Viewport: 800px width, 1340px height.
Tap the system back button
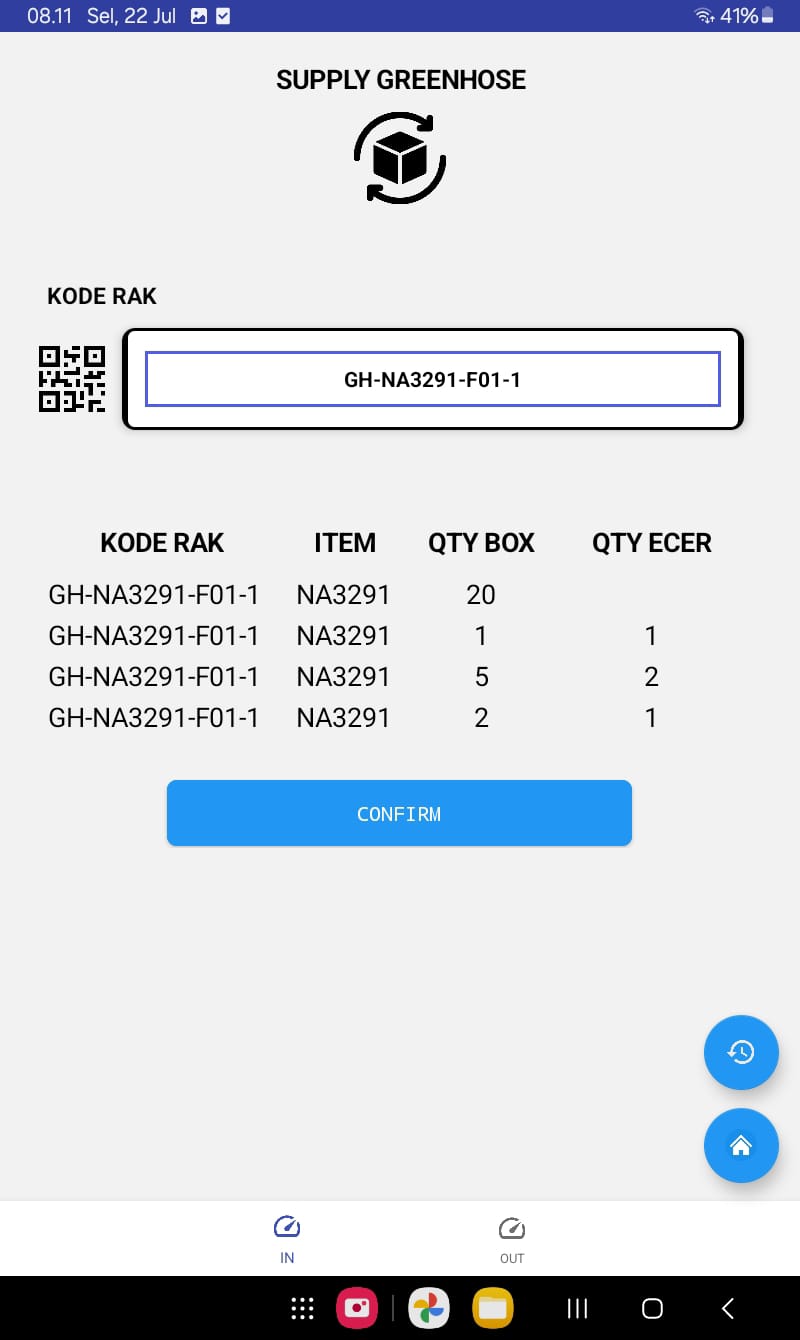point(728,1308)
